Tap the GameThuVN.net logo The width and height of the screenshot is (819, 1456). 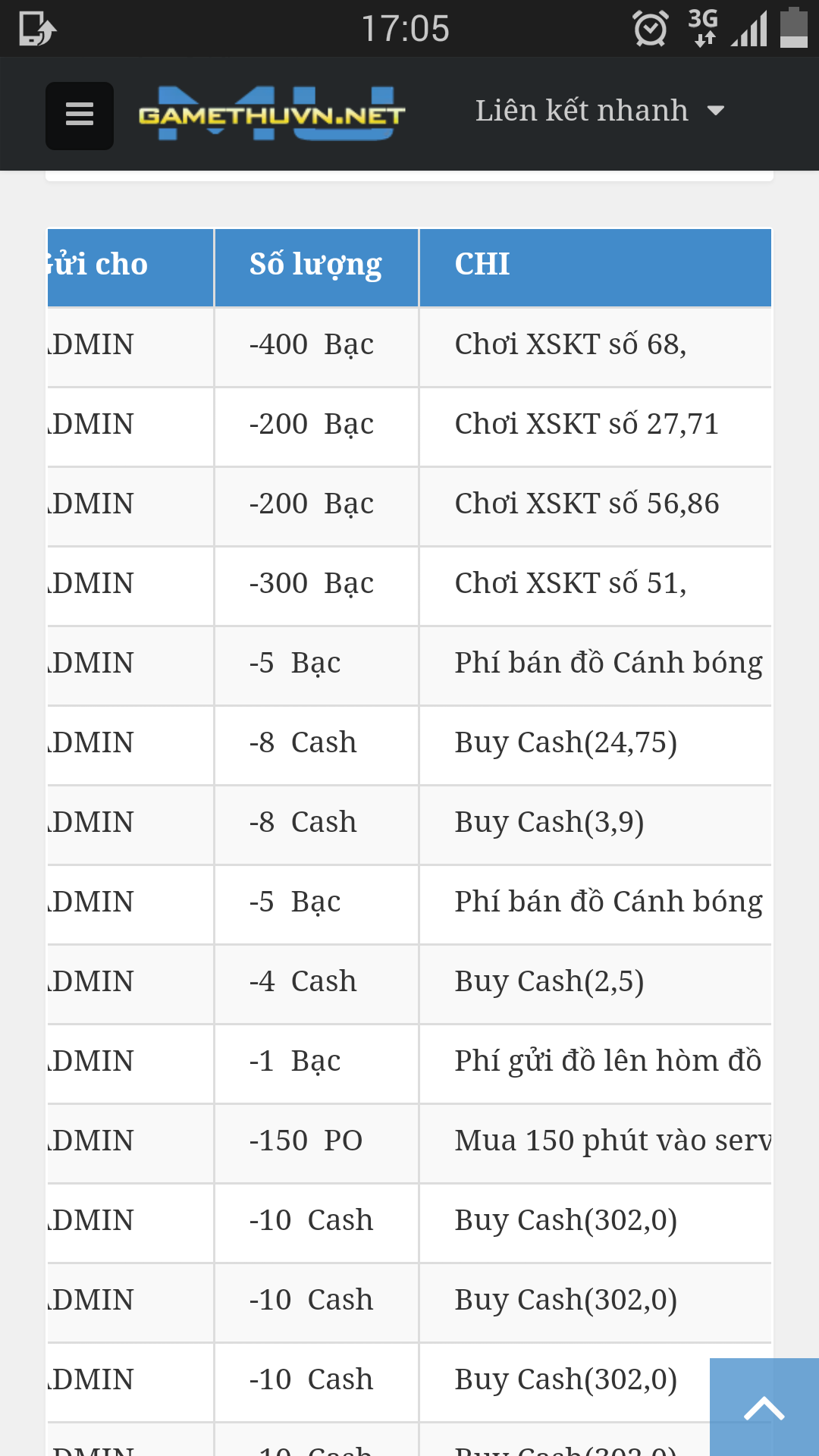[x=271, y=114]
